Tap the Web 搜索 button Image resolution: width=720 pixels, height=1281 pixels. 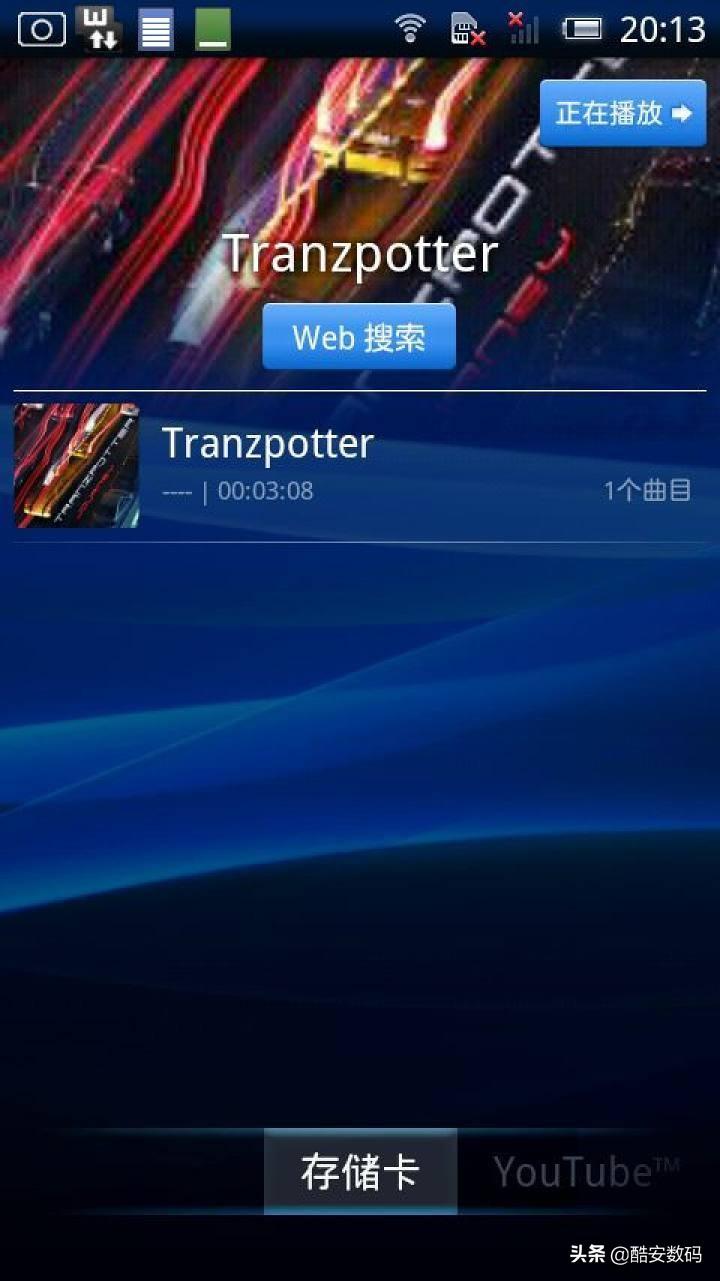pyautogui.click(x=359, y=337)
